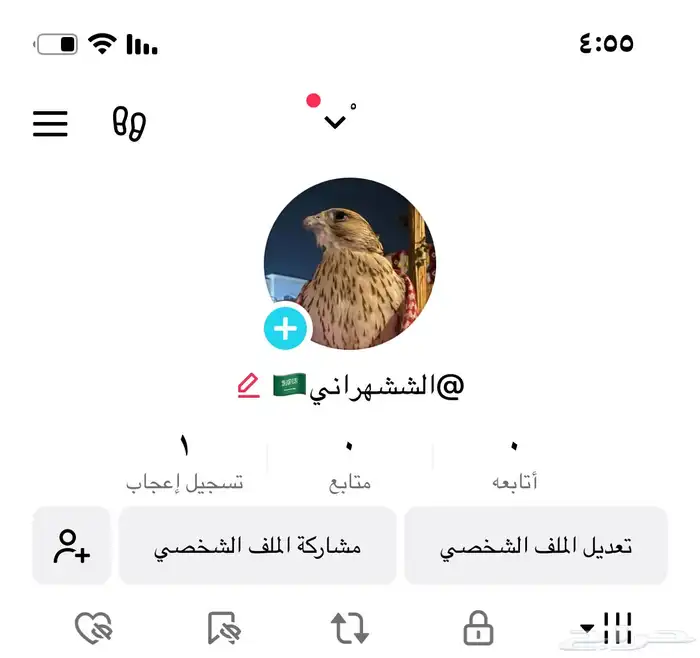Switch to the reposts tab

(350, 628)
